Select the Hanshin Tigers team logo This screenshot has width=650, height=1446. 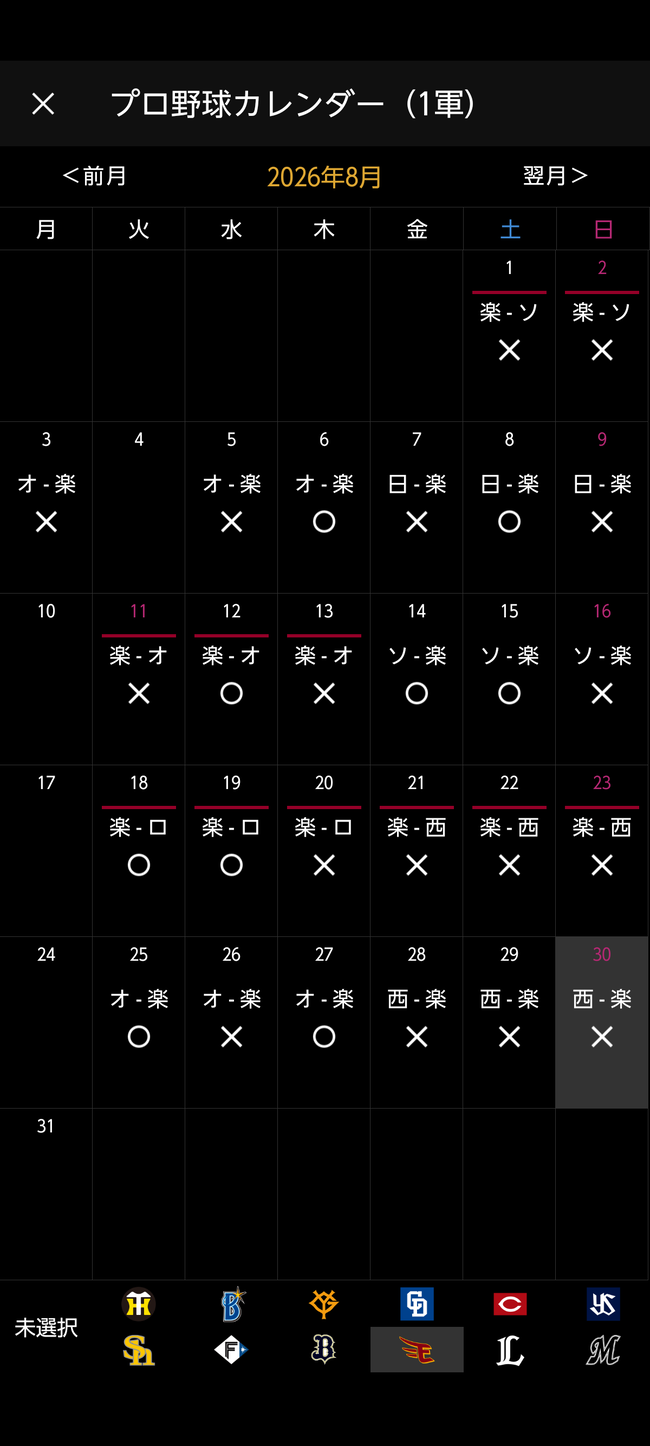[x=139, y=1304]
